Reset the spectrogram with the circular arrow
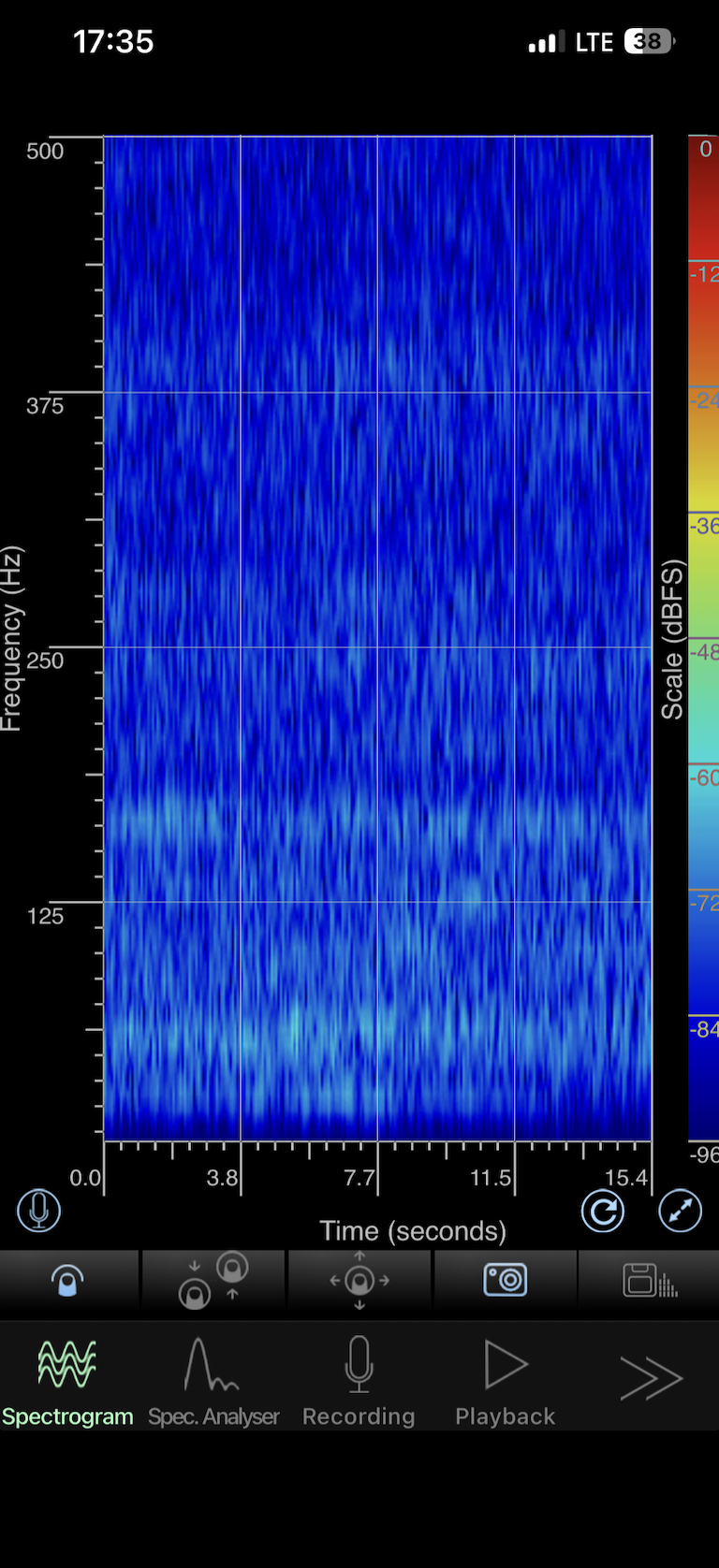The width and height of the screenshot is (719, 1568). [603, 1212]
